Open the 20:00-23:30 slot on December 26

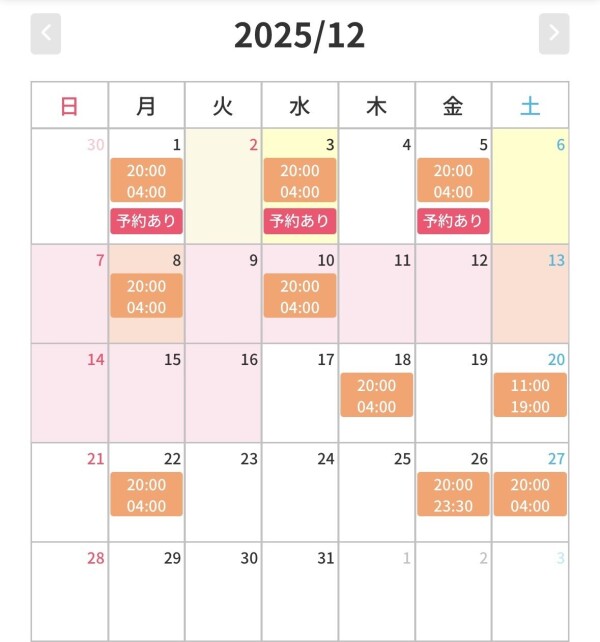[x=453, y=494]
